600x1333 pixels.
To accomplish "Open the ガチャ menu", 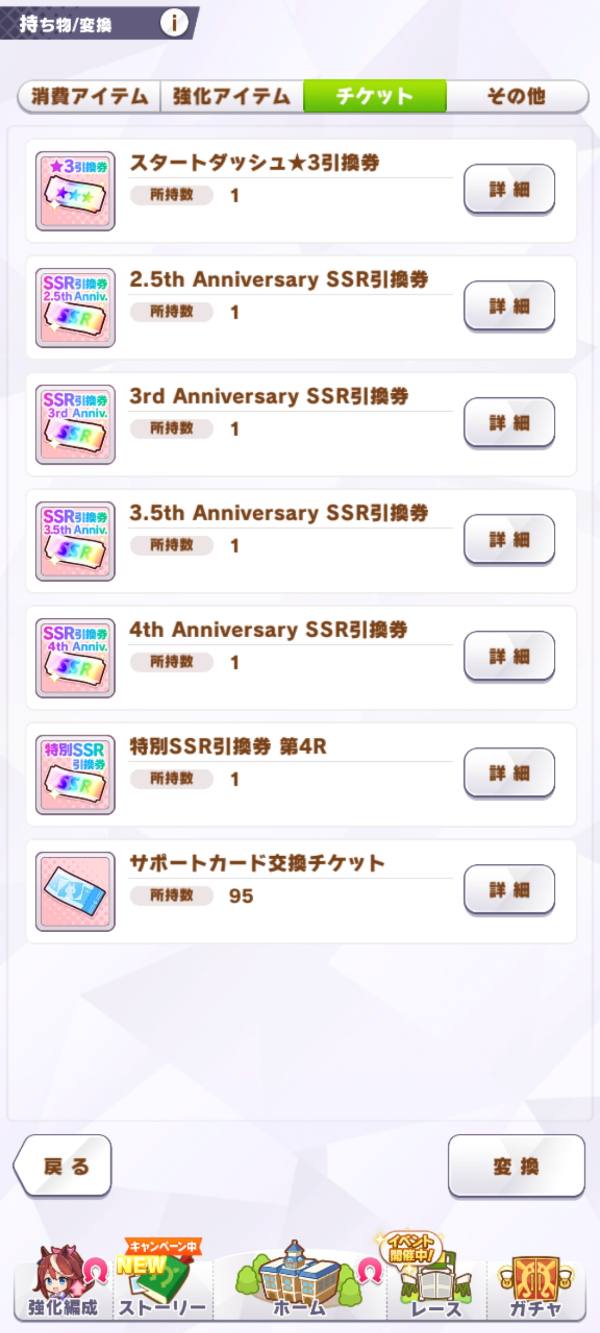I will tap(536, 1282).
